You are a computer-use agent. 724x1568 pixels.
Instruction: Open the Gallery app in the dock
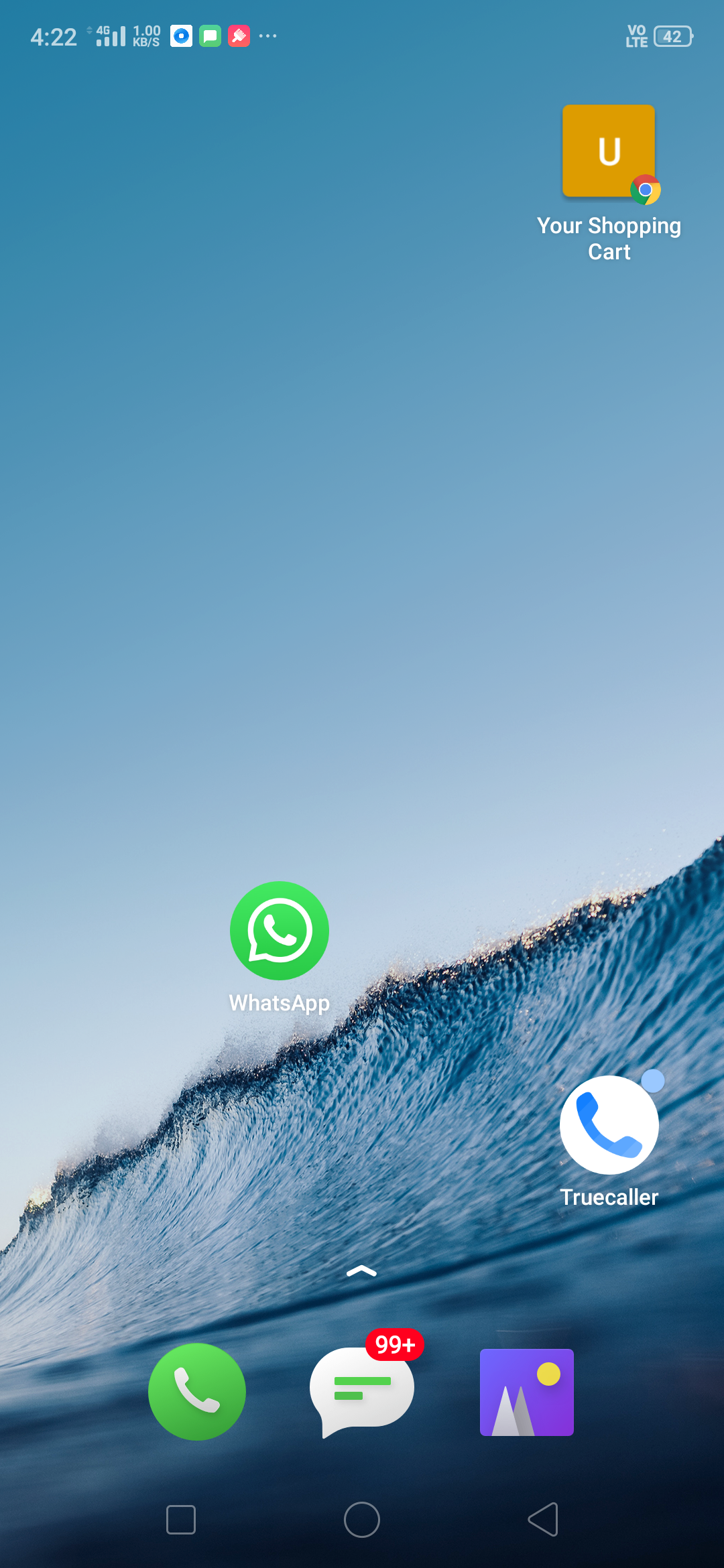[527, 1392]
